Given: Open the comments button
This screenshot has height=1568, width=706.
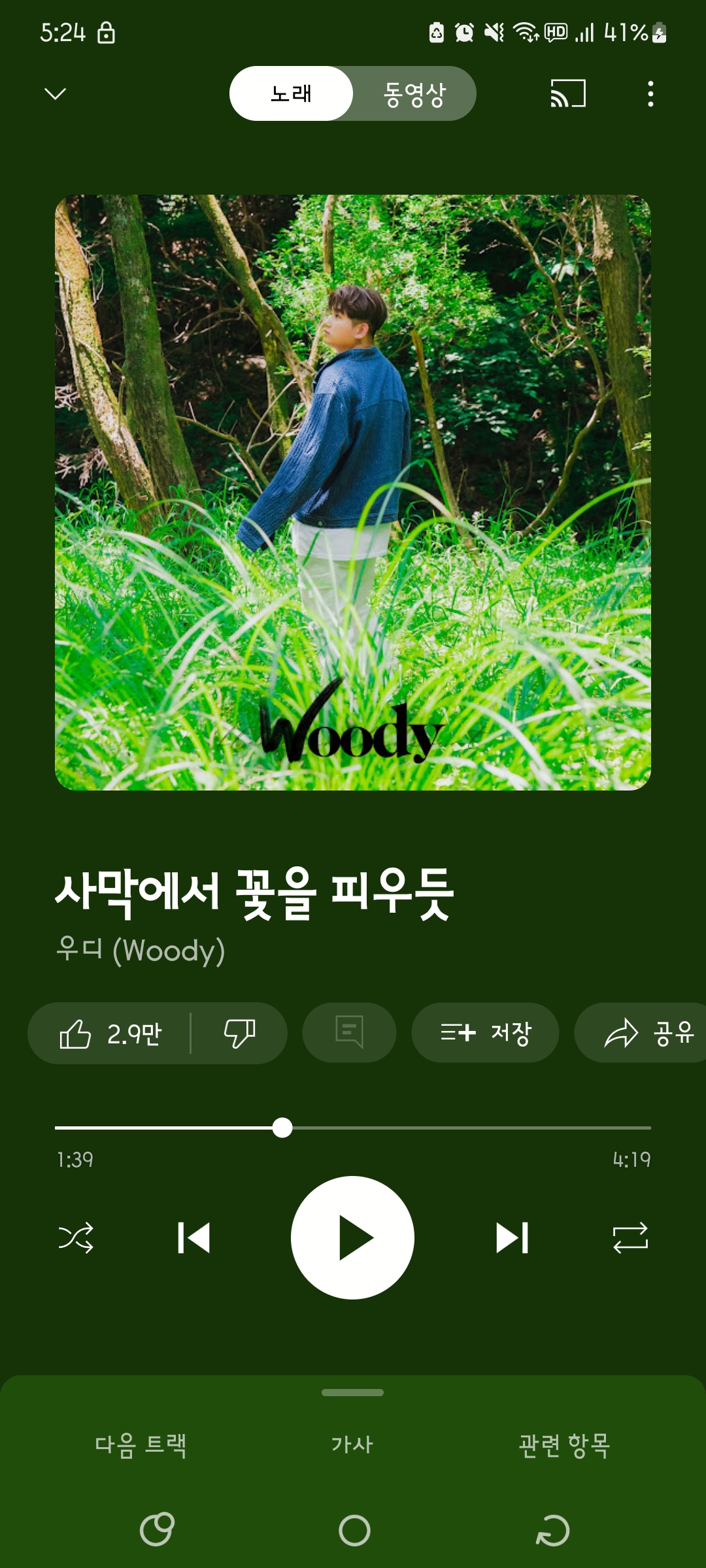Looking at the screenshot, I should tap(349, 1032).
